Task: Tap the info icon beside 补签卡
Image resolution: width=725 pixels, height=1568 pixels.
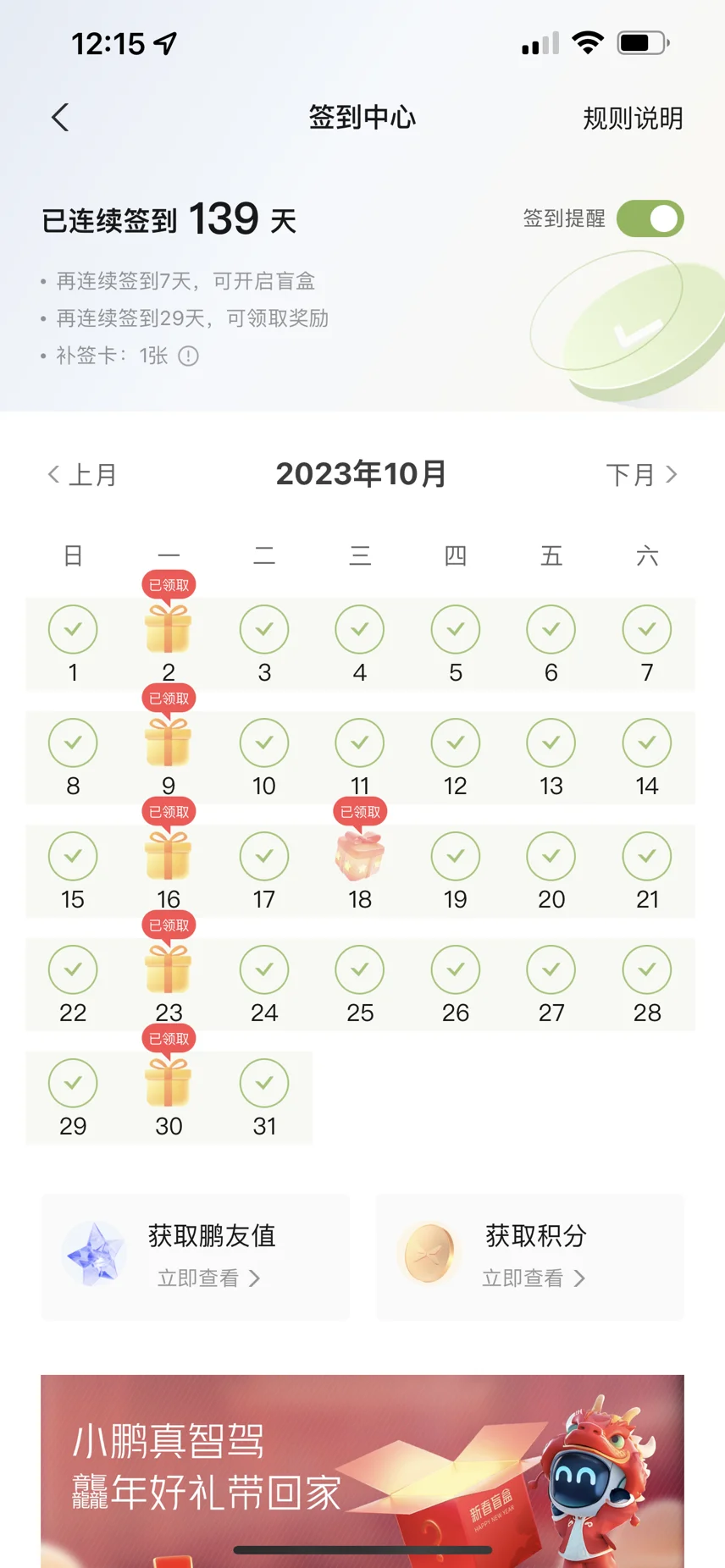Action: tap(188, 356)
